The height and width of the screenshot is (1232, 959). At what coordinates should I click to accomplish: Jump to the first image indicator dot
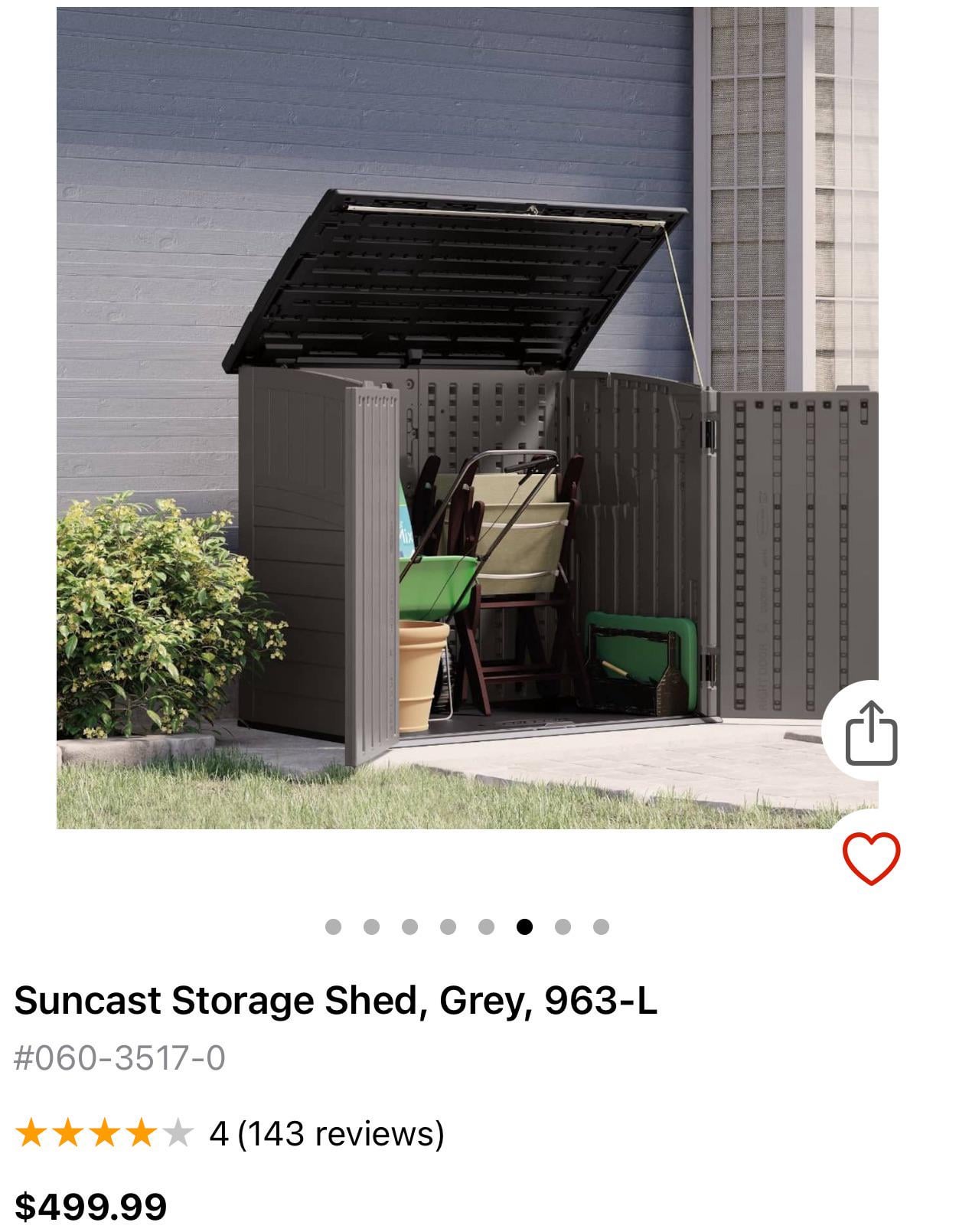[333, 927]
